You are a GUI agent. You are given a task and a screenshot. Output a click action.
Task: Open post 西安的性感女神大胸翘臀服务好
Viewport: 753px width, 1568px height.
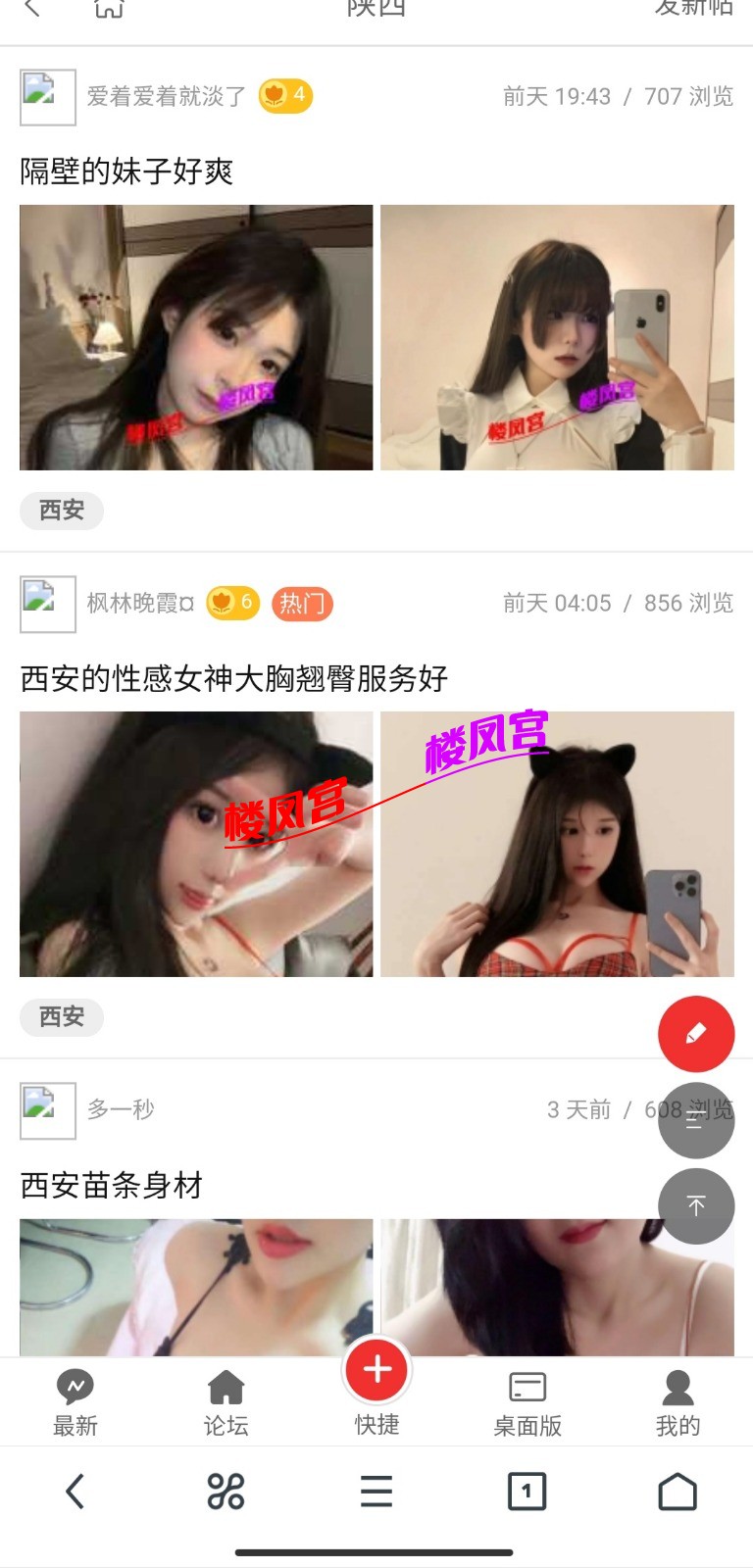(x=233, y=678)
